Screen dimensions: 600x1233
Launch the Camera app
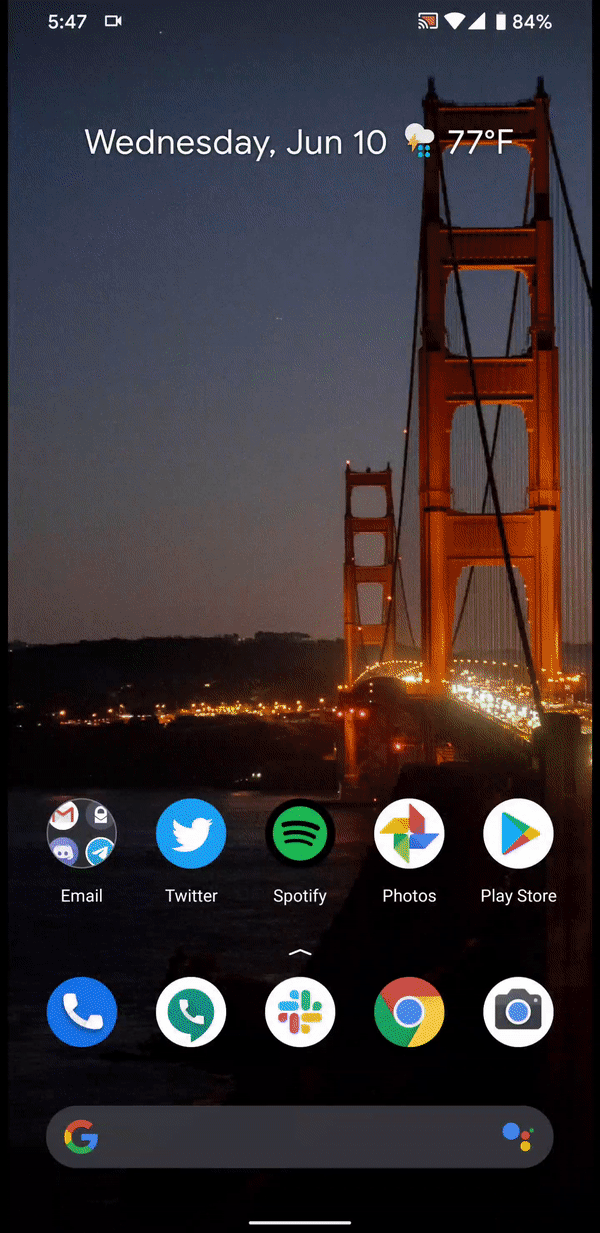518,1012
